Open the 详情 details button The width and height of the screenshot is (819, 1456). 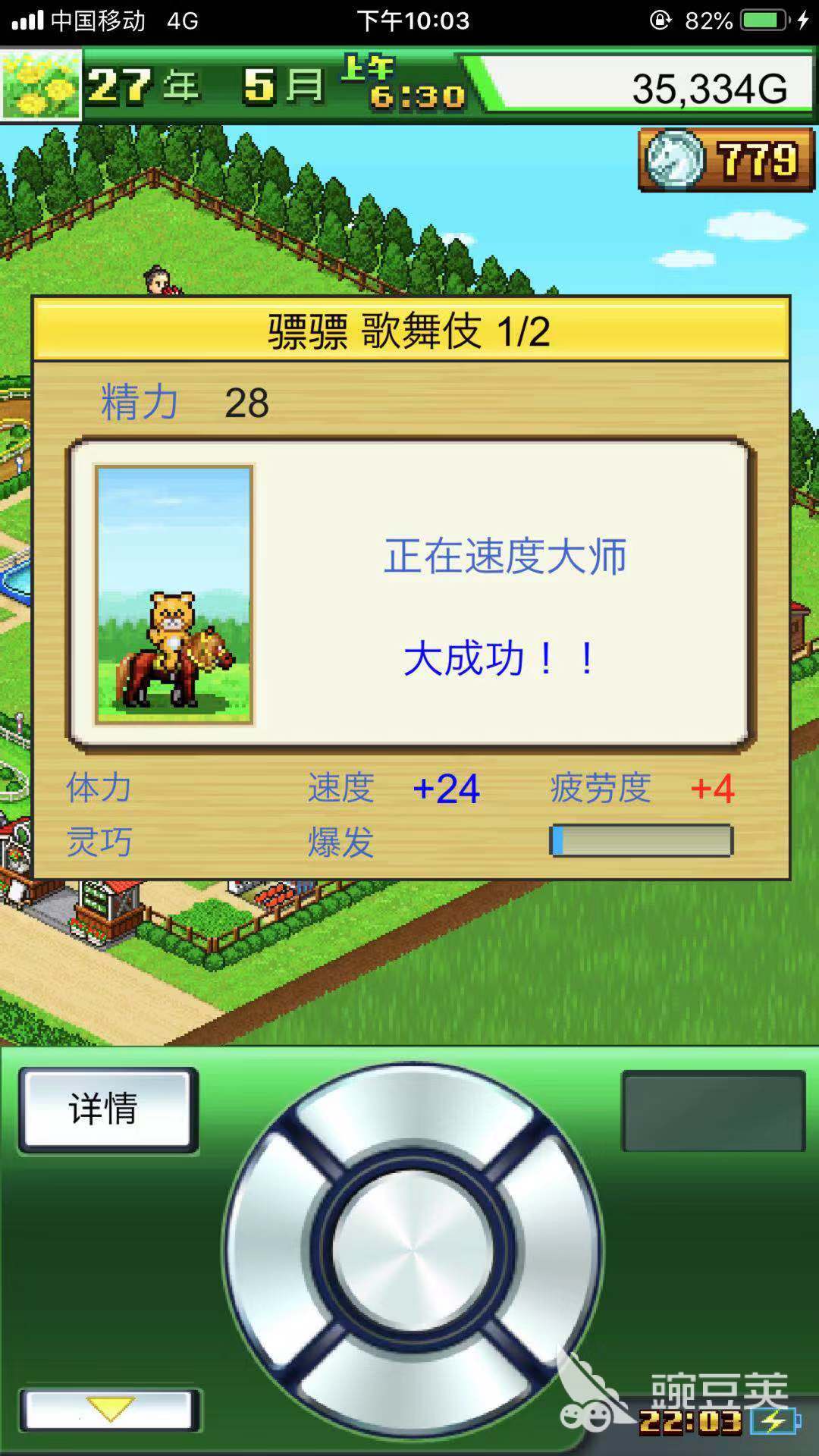pos(107,1109)
